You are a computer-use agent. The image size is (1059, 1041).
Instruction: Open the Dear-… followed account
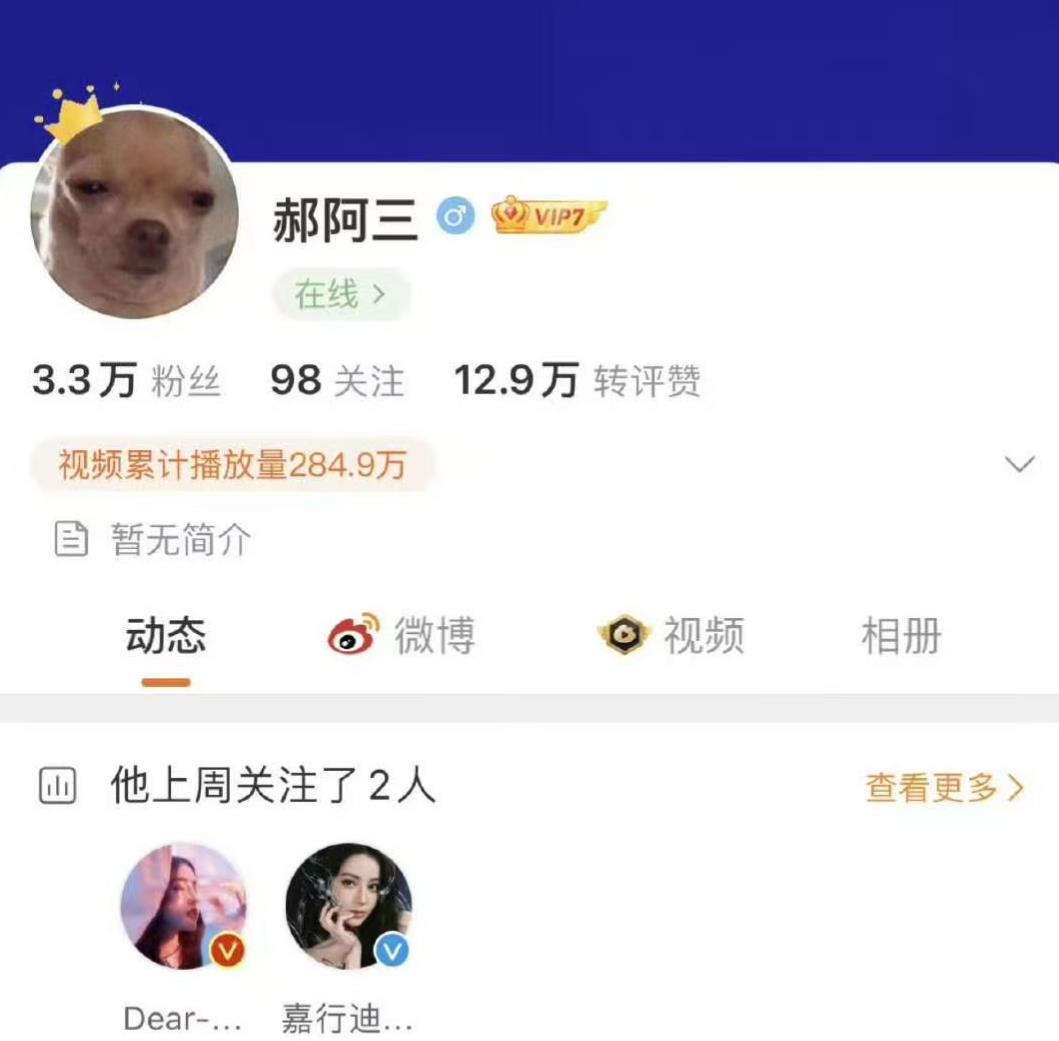(183, 907)
